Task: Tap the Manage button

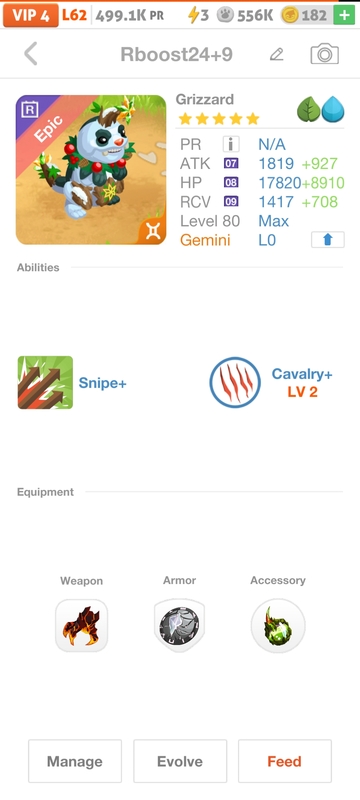Action: click(75, 761)
